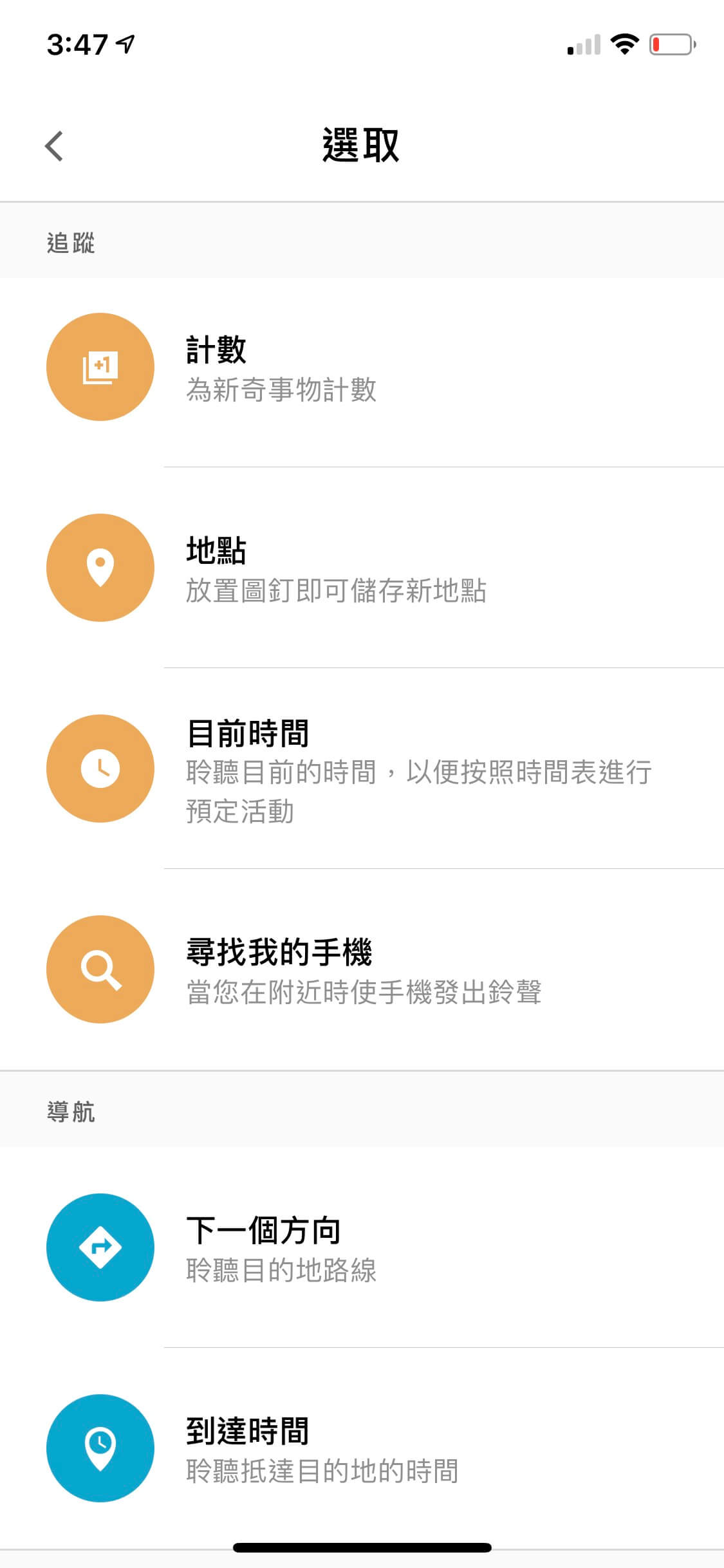Select the 計數 counting option
This screenshot has height=1568, width=724.
pyautogui.click(x=360, y=368)
